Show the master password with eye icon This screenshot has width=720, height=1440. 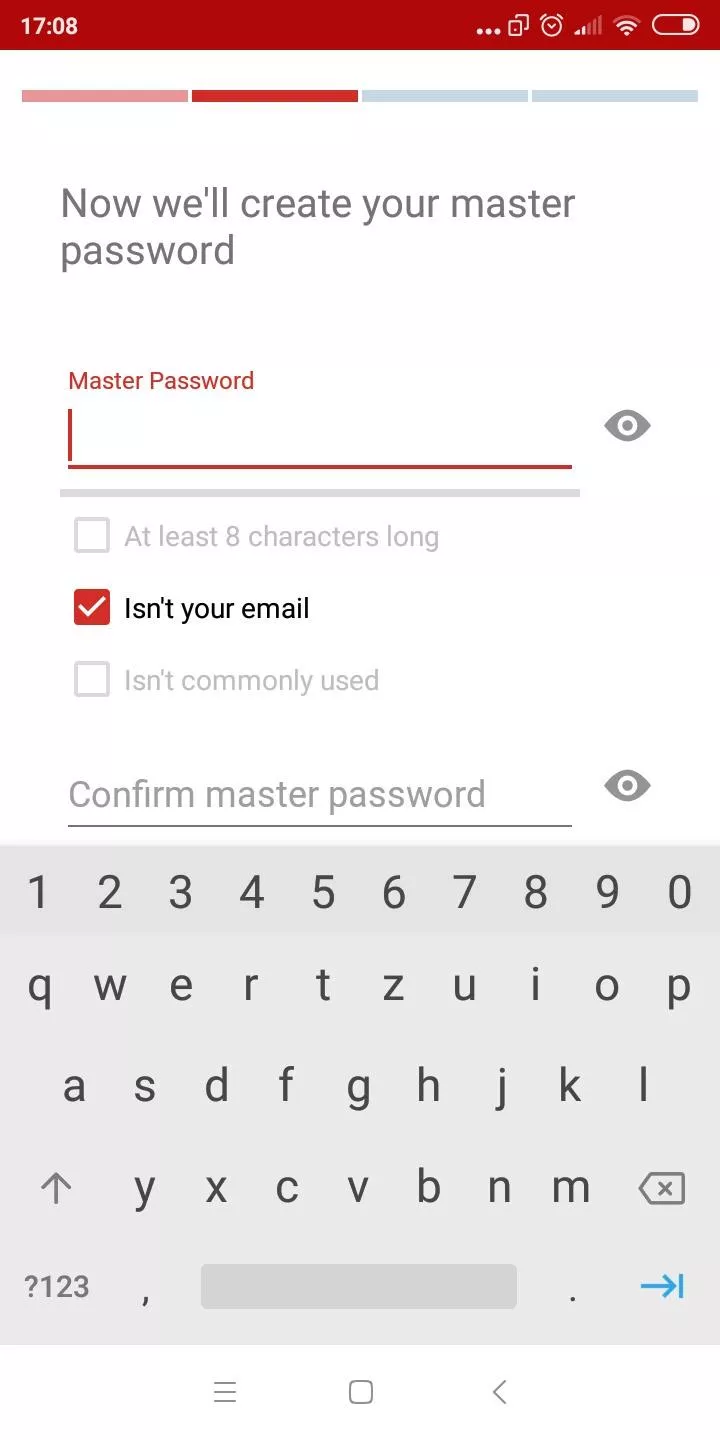coord(627,427)
